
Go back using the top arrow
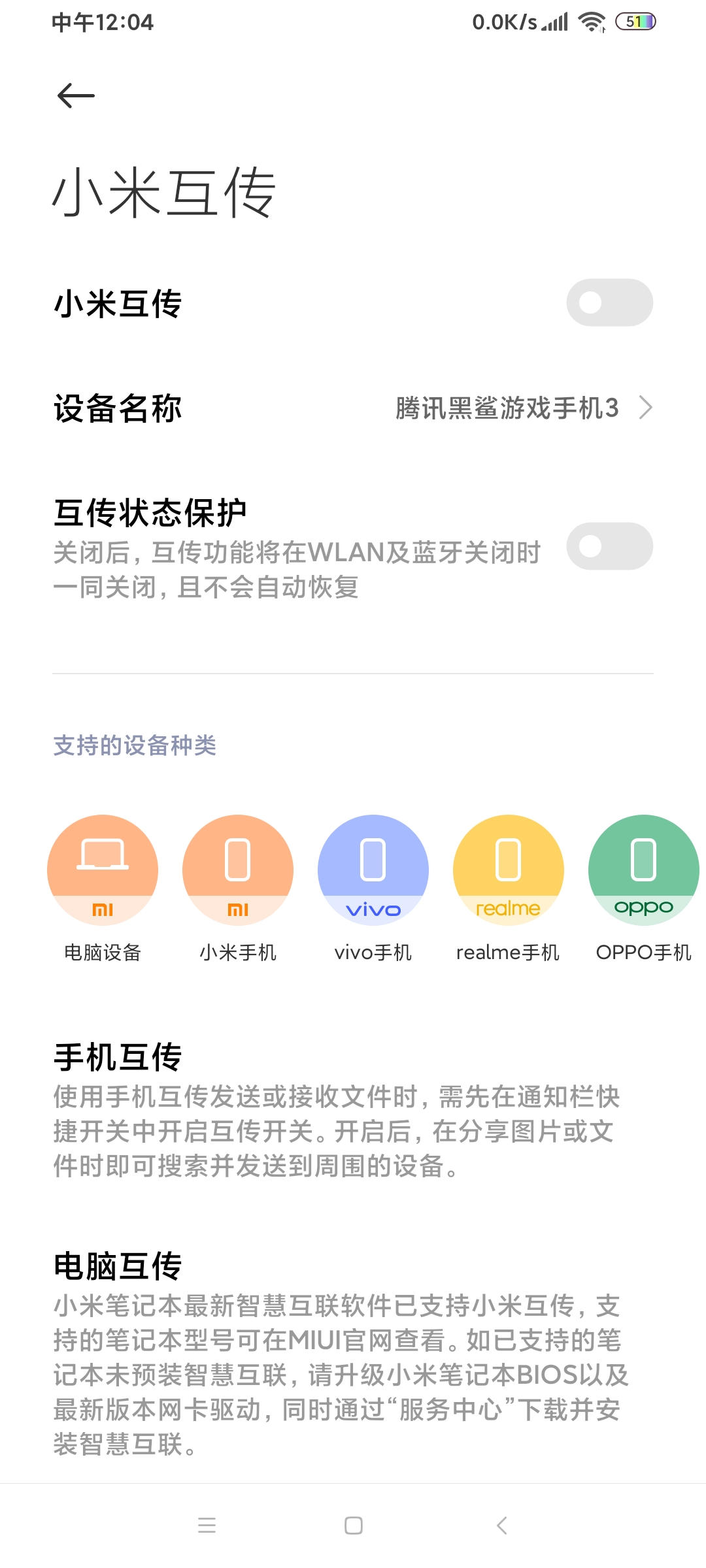[76, 96]
